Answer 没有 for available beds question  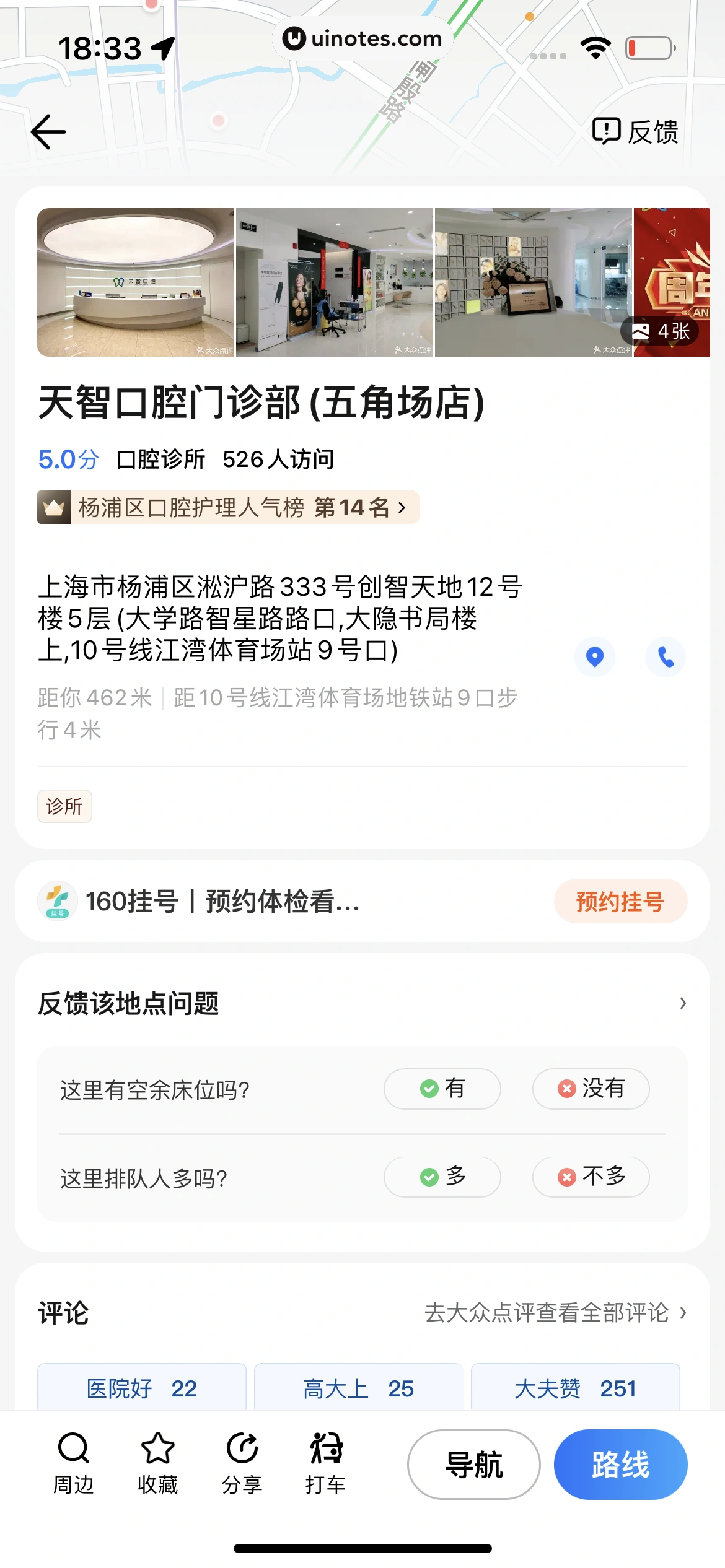click(x=591, y=1089)
